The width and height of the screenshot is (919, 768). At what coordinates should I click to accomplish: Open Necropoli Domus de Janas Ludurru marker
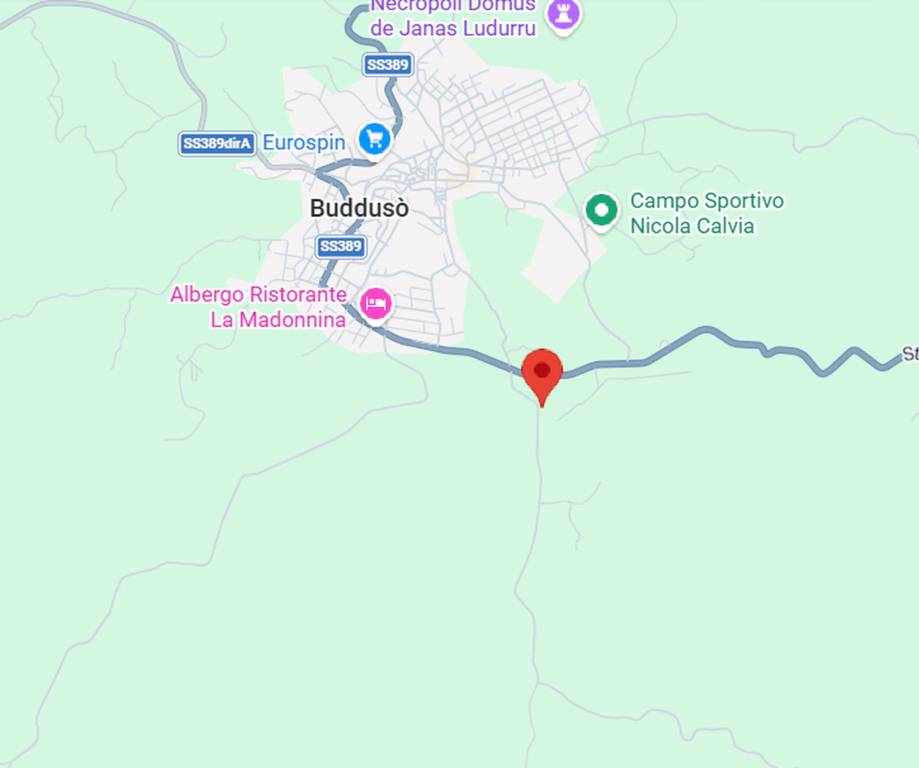[x=564, y=14]
